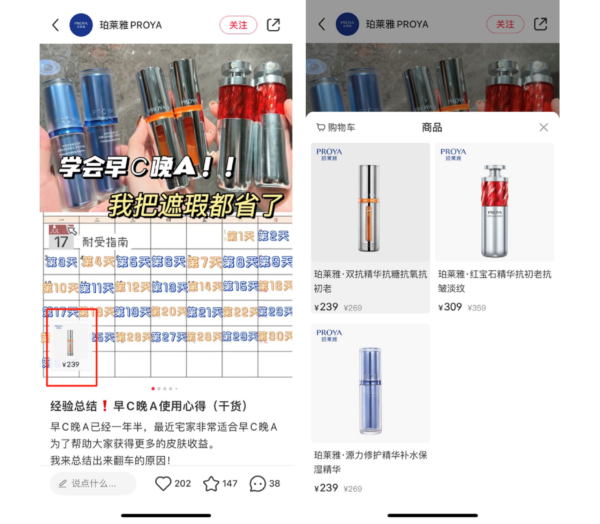Open the ¥239 product tag on the photo

pyautogui.click(x=70, y=348)
